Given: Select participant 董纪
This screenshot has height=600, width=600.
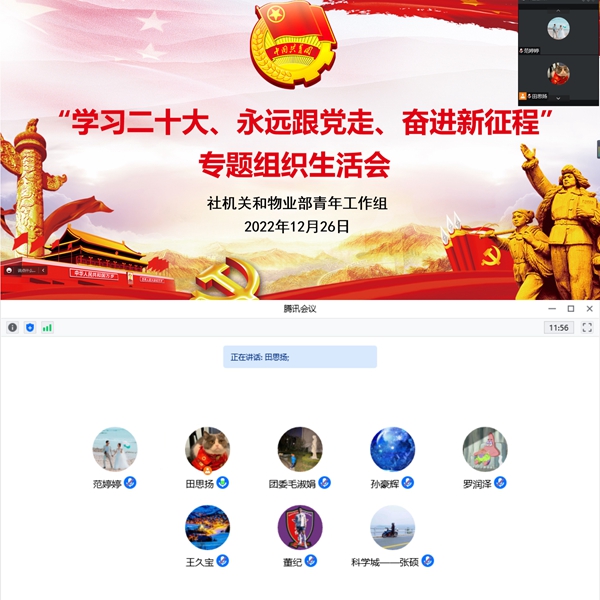Looking at the screenshot, I should (299, 528).
